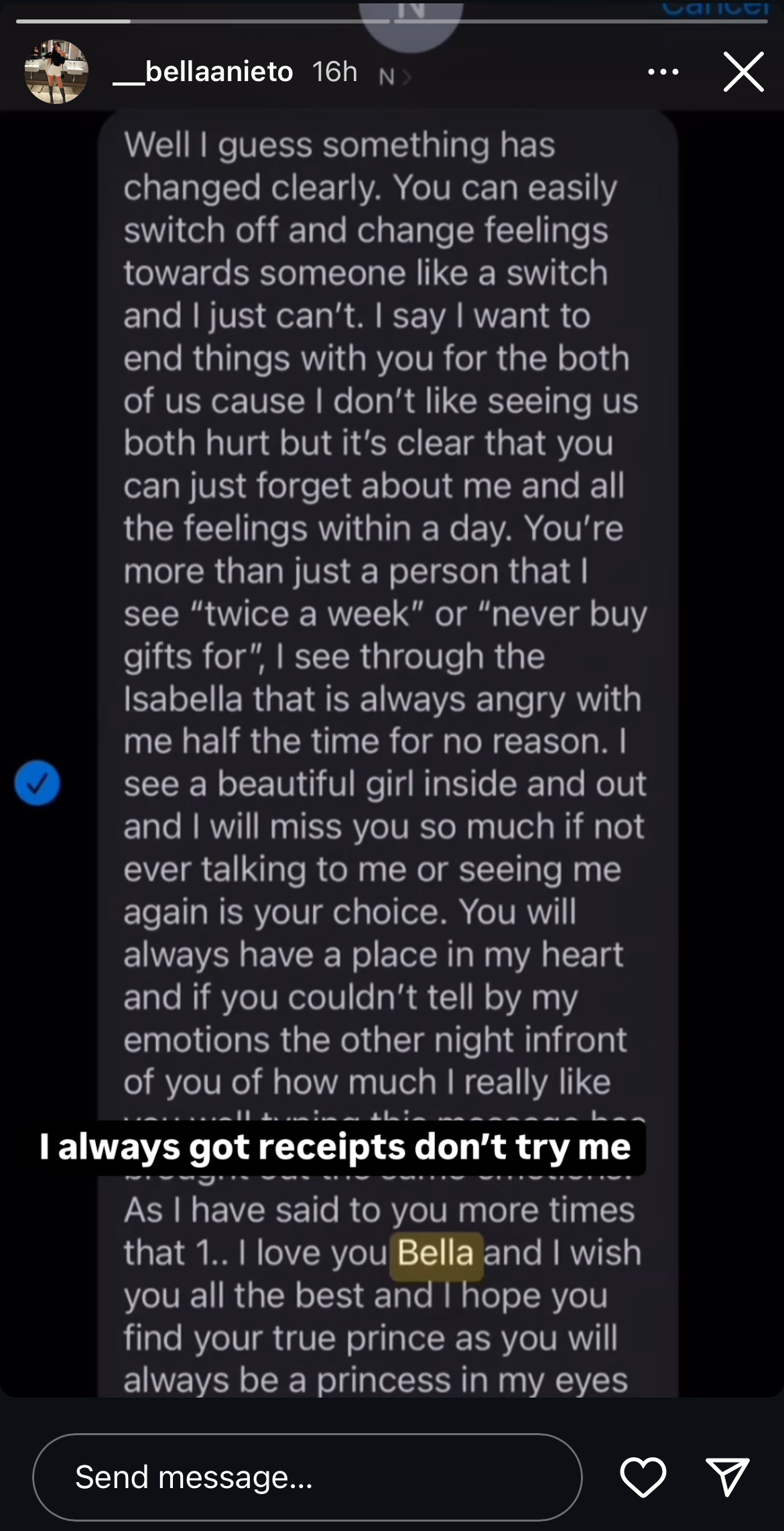Close the story viewer
The image size is (784, 1531).
(743, 72)
